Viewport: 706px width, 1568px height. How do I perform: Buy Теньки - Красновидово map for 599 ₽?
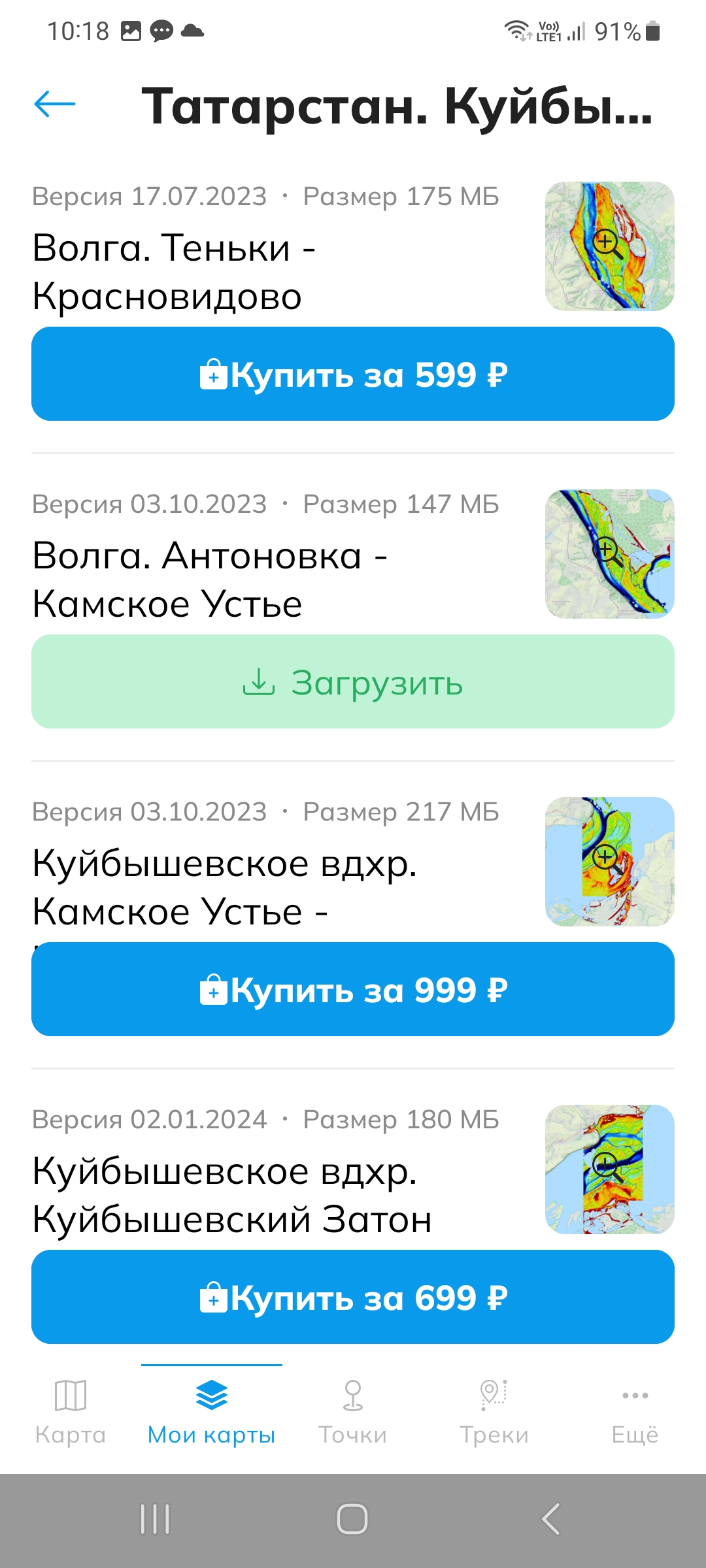point(353,374)
